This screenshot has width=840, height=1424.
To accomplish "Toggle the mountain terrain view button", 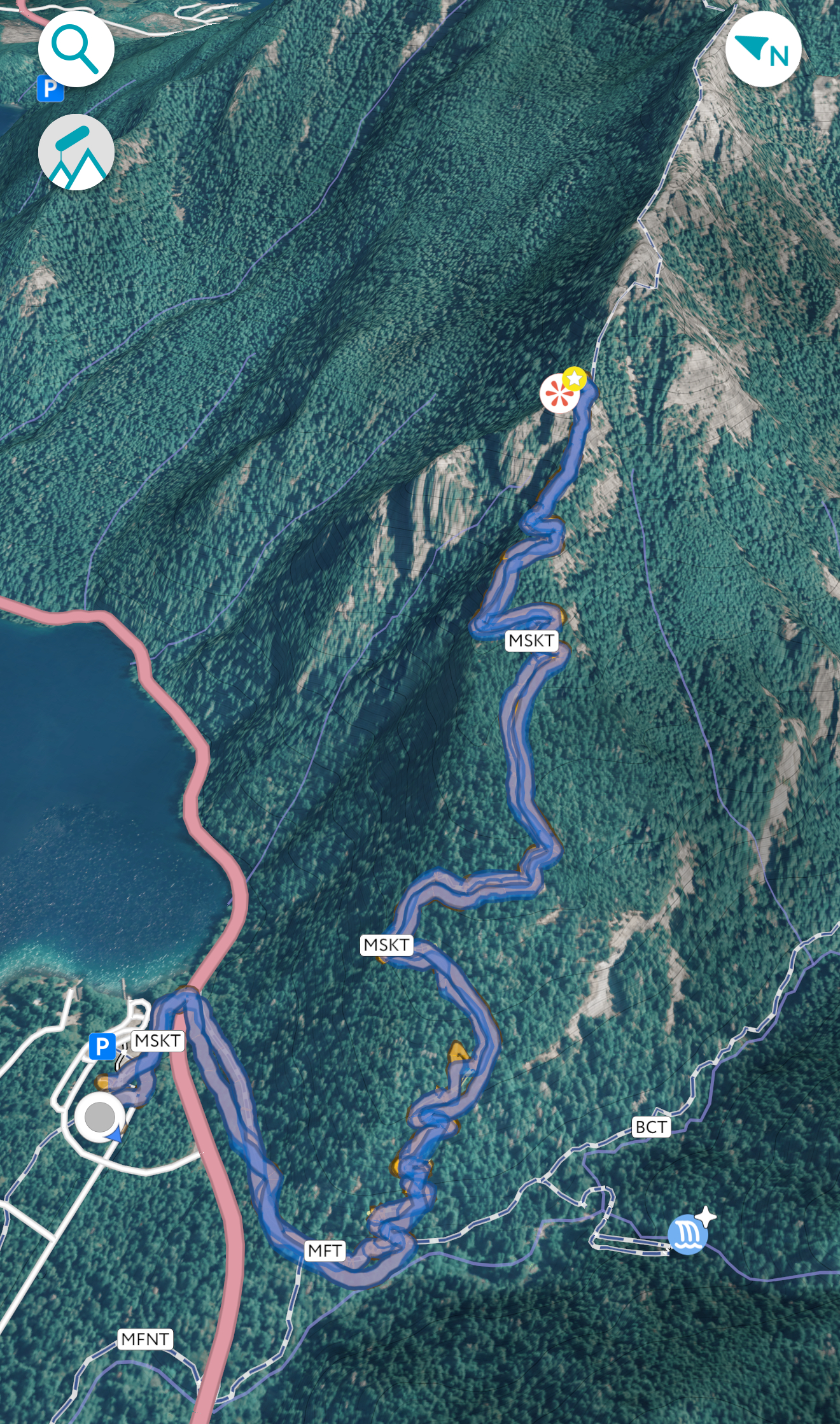I will pos(76,152).
